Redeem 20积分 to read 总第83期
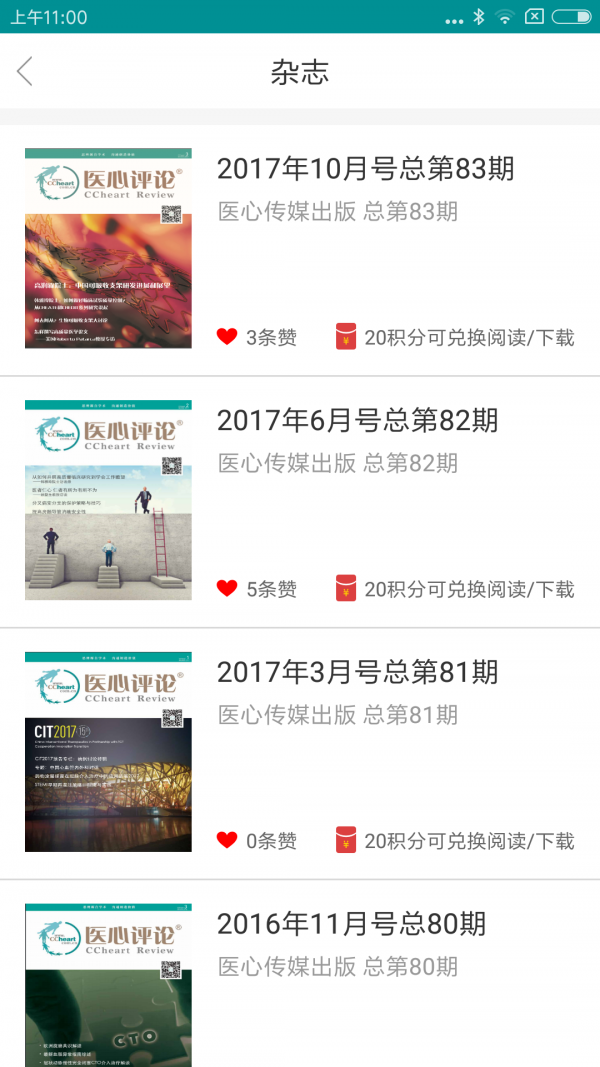 (455, 337)
